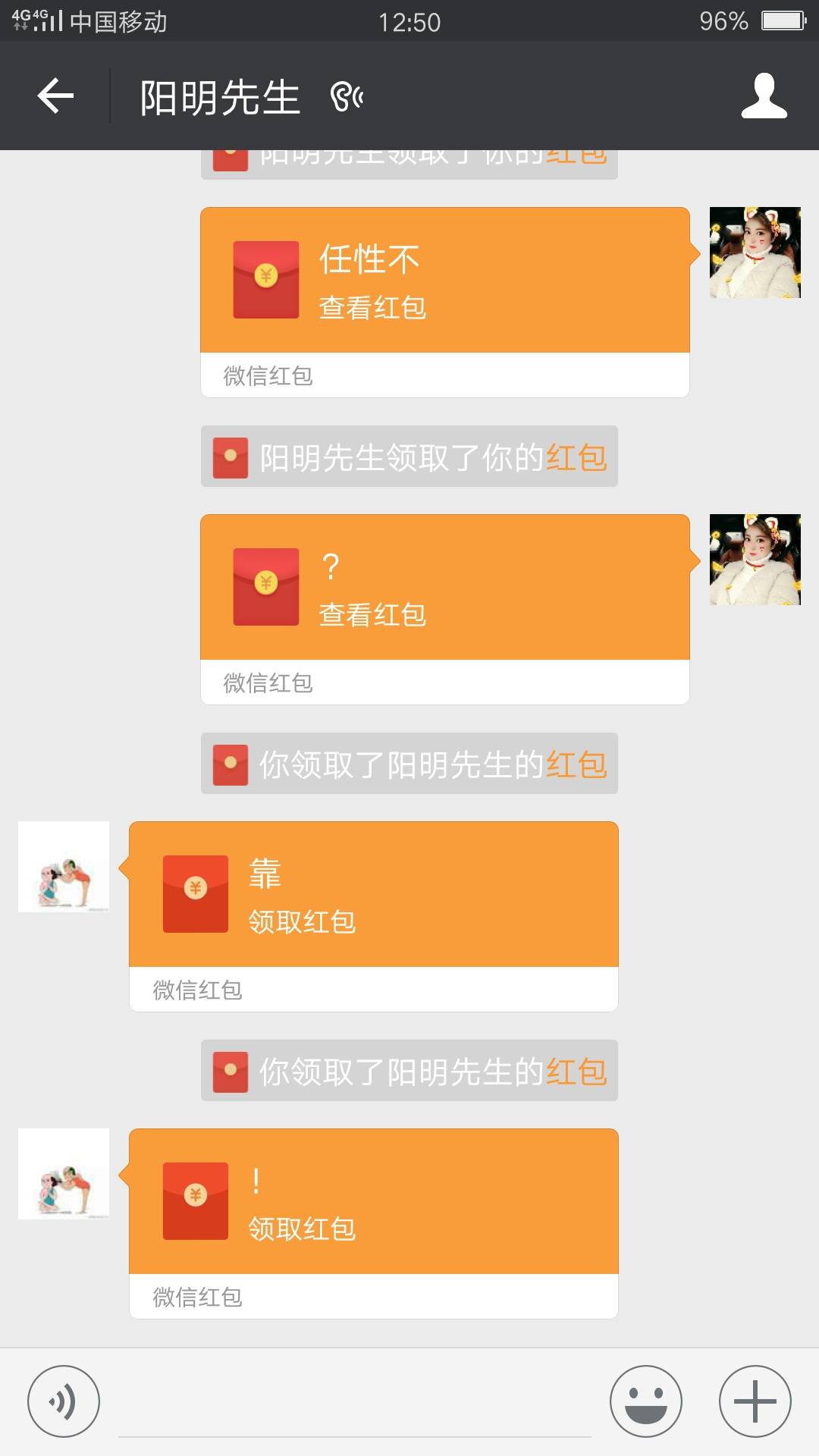
Task: Go back from the chat
Action: 55,96
